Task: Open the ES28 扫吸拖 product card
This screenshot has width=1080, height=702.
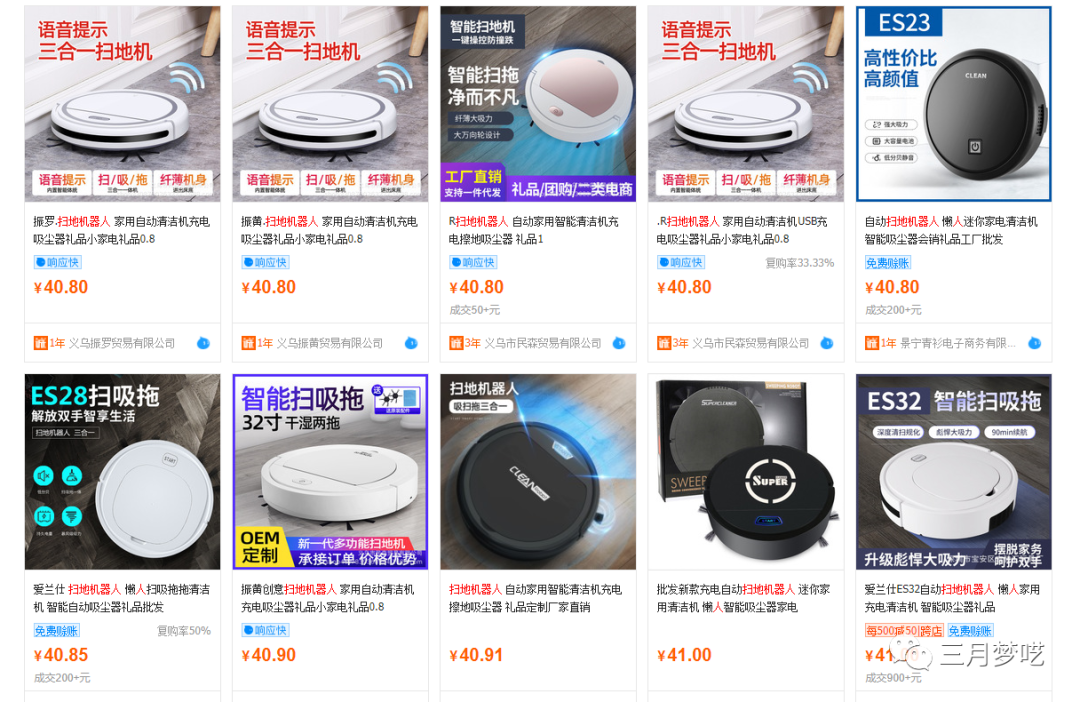Action: 122,472
